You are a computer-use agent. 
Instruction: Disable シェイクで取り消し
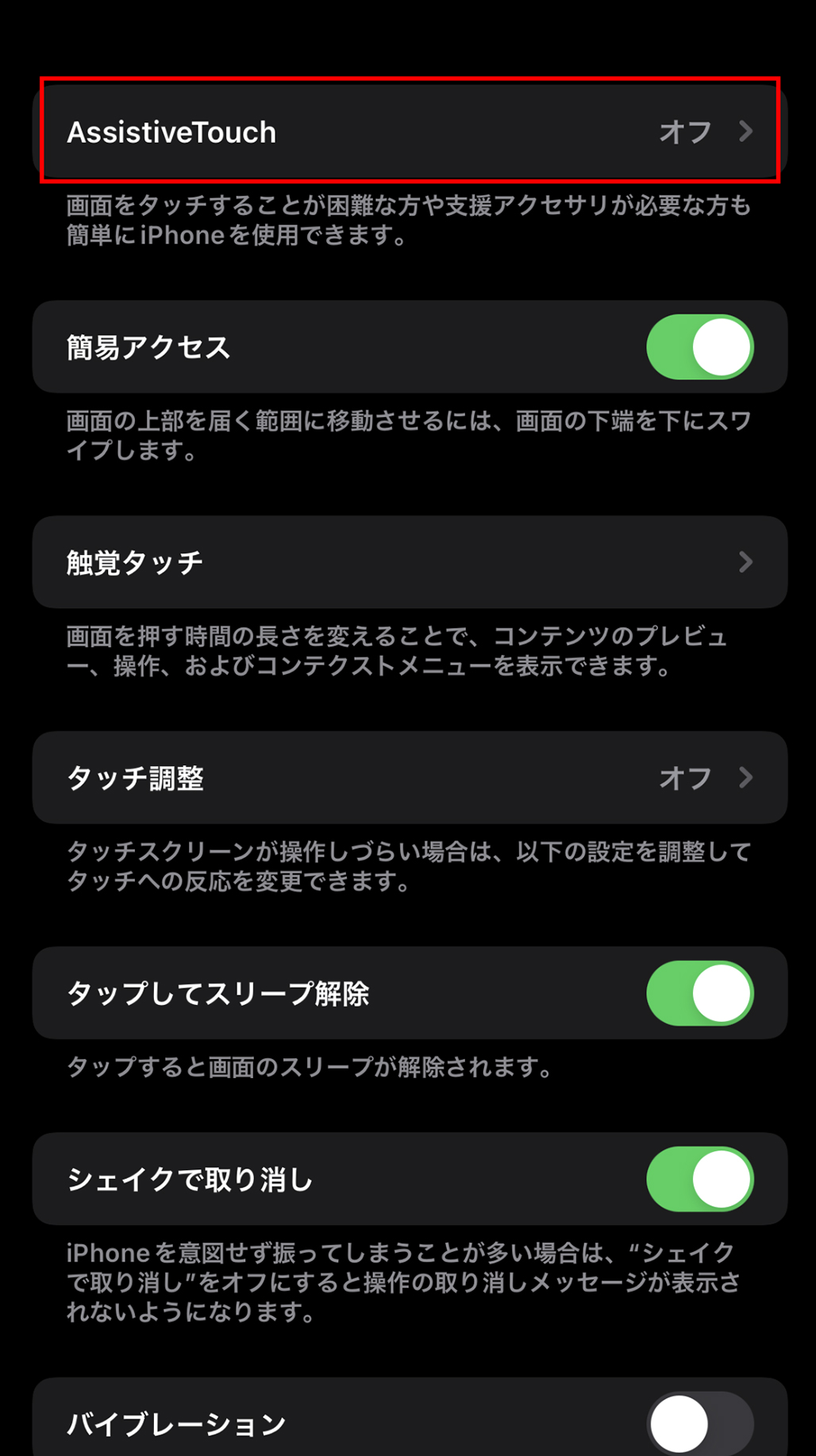click(x=700, y=1180)
